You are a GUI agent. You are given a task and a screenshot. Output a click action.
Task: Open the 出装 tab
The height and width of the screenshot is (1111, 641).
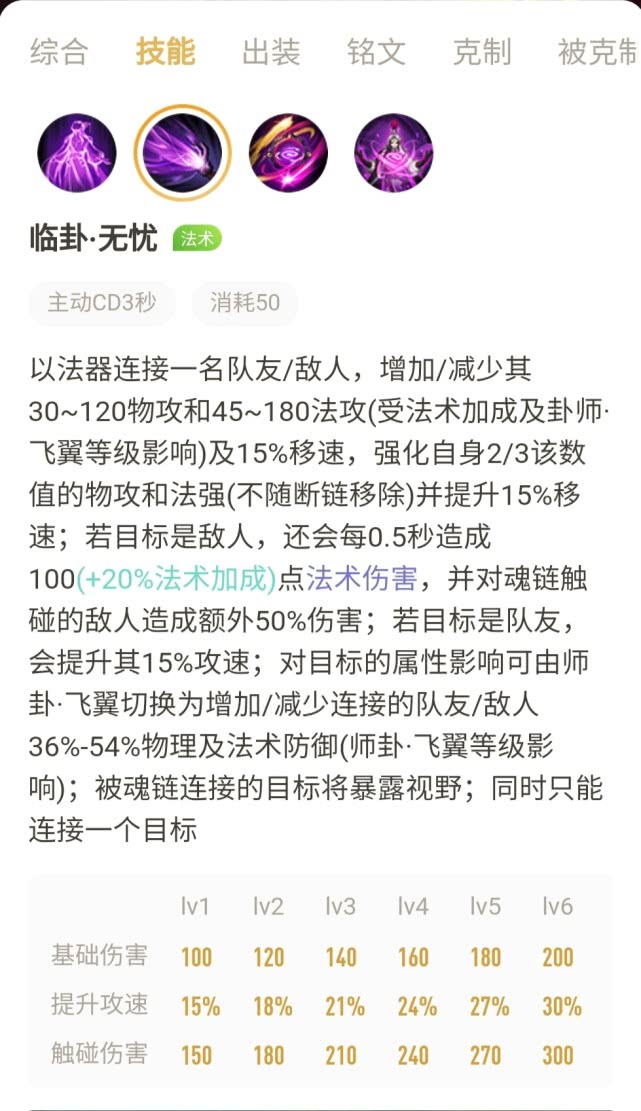coord(271,52)
